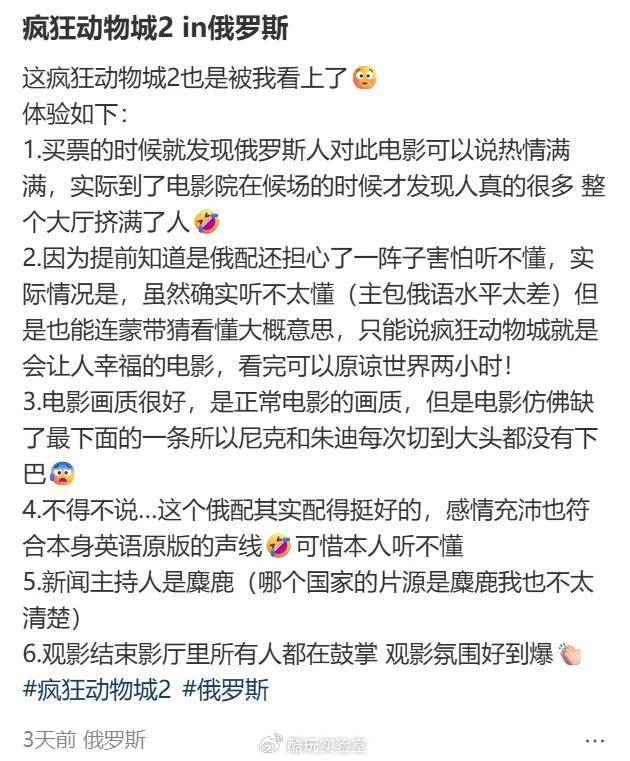Open the #疯狂动物城2 hashtag
Image resolution: width=630 pixels, height=761 pixels.
pyautogui.click(x=97, y=689)
